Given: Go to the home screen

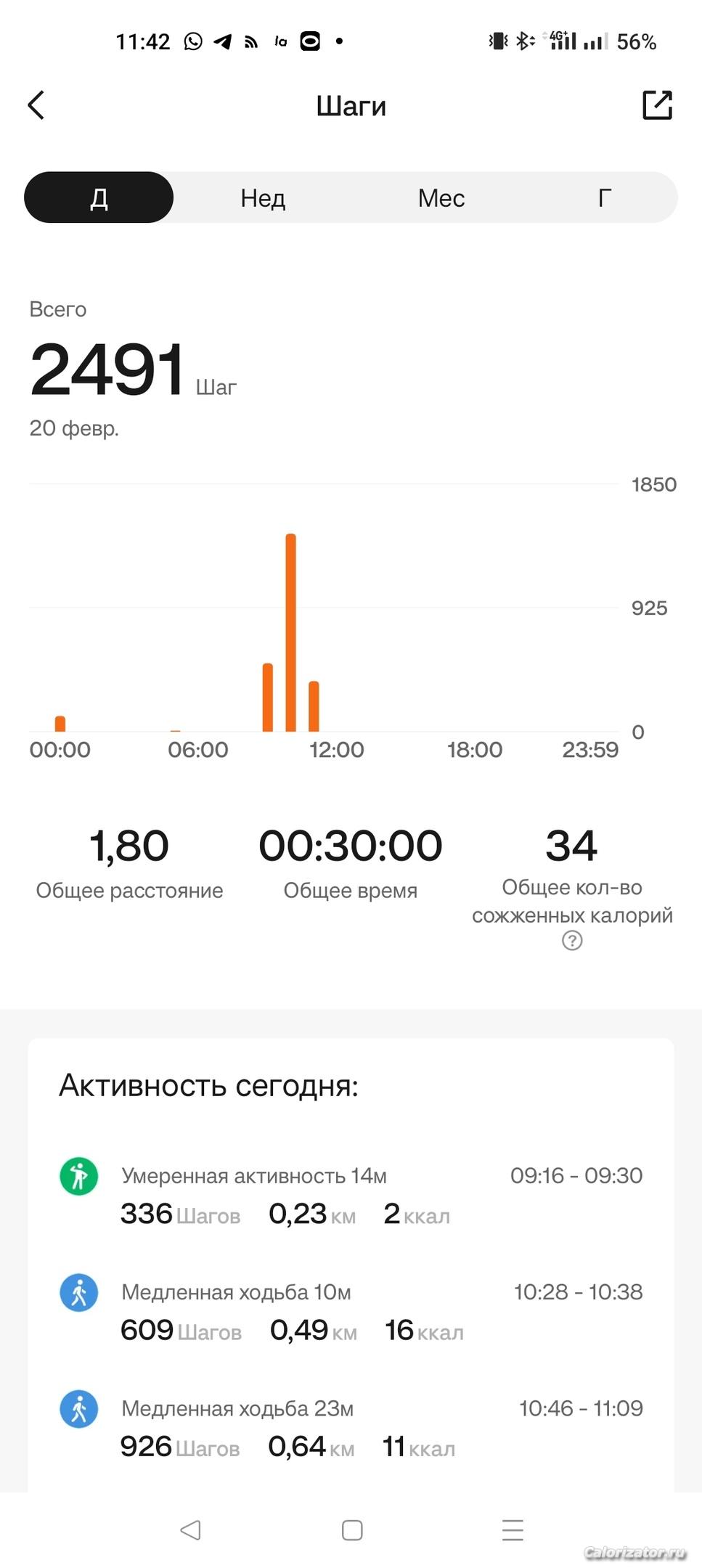Looking at the screenshot, I should point(352,1530).
